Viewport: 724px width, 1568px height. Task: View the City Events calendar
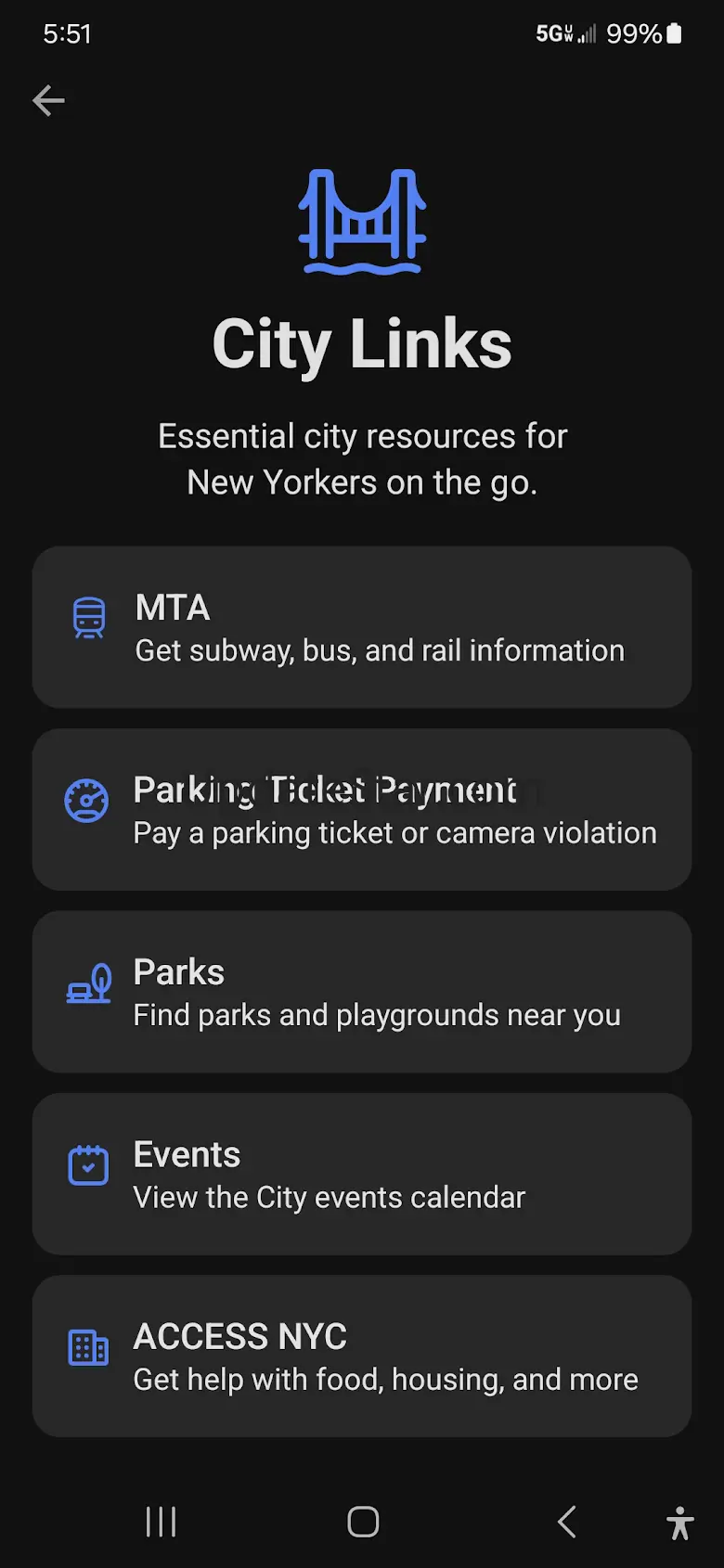(x=362, y=1174)
